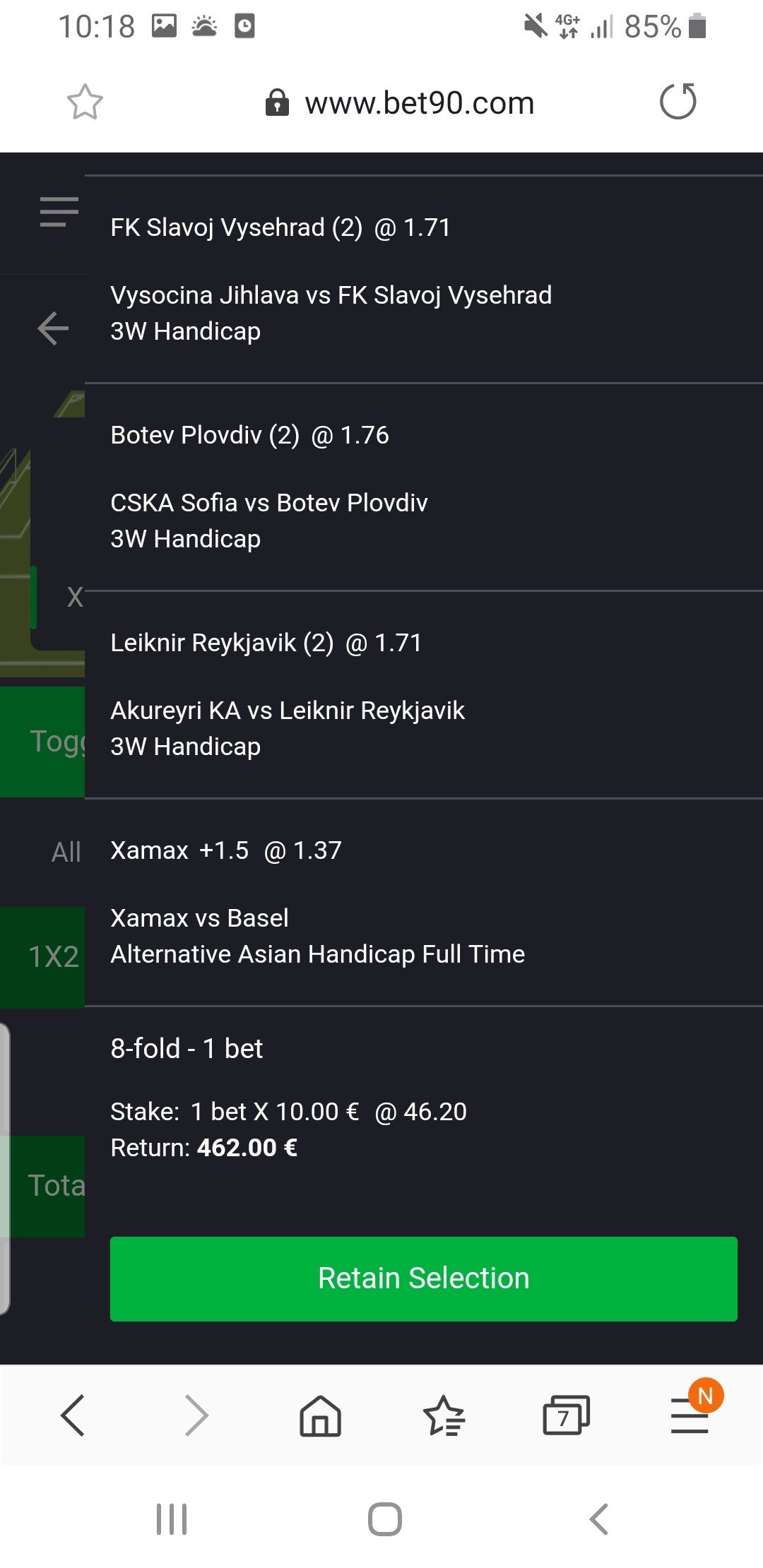
Task: View the 7 open browser tabs
Action: click(565, 1415)
